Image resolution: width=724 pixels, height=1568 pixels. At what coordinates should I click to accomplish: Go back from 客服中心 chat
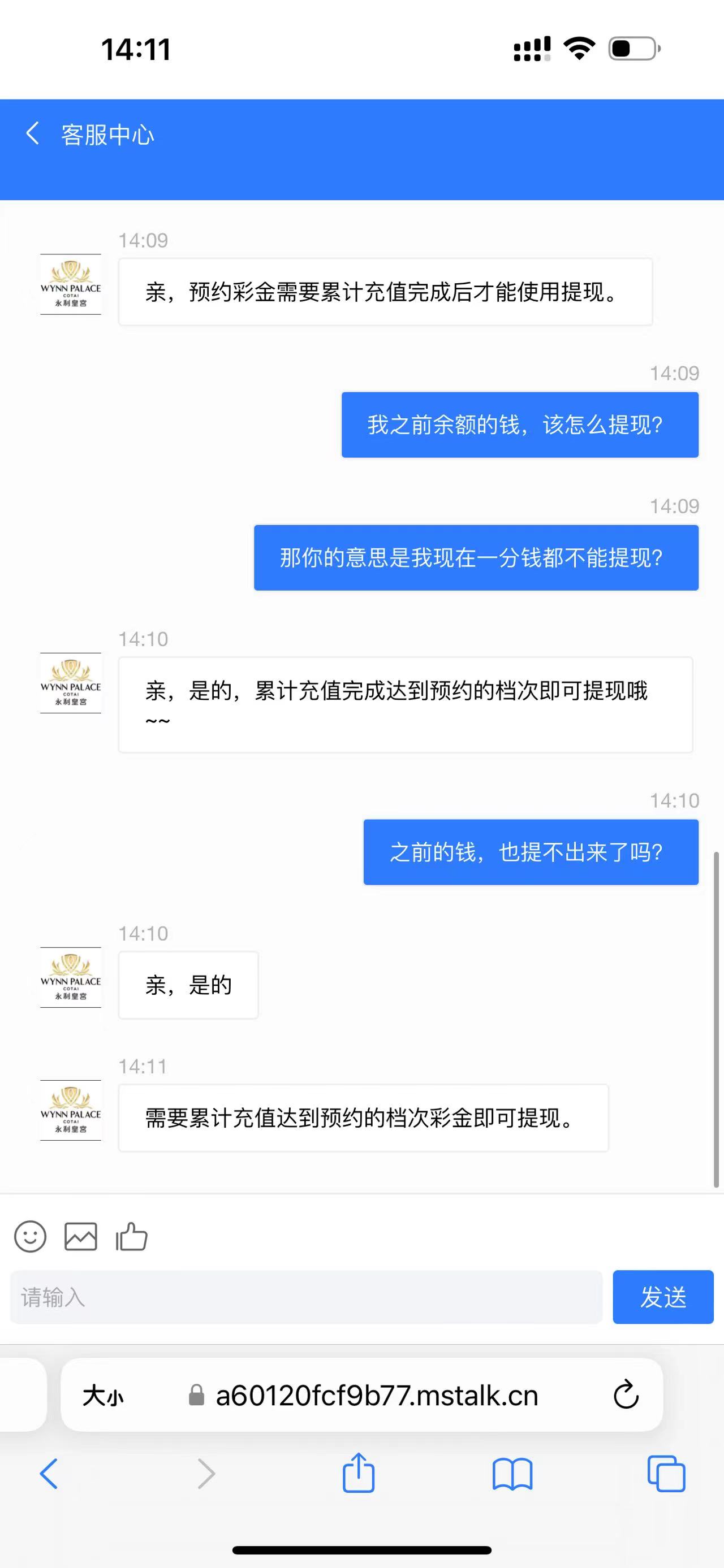[x=33, y=133]
